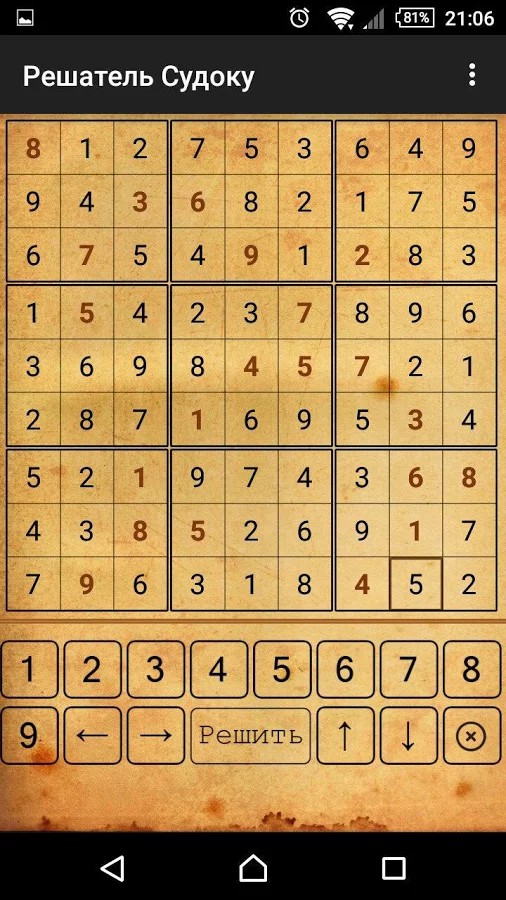This screenshot has width=506, height=900.
Task: Tap the Решить solve button
Action: point(250,736)
